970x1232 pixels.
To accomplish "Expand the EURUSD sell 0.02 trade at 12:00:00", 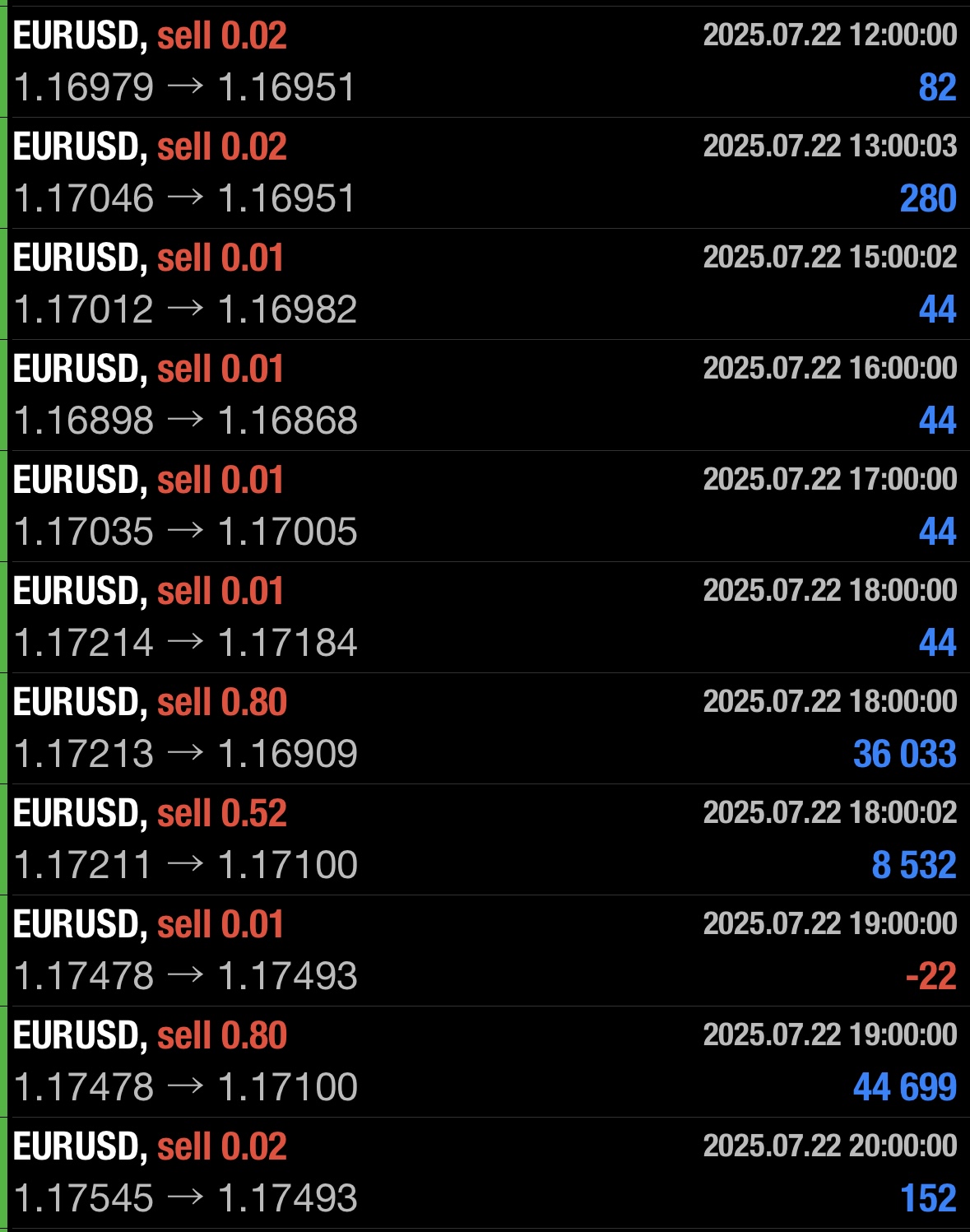I will click(x=485, y=62).
